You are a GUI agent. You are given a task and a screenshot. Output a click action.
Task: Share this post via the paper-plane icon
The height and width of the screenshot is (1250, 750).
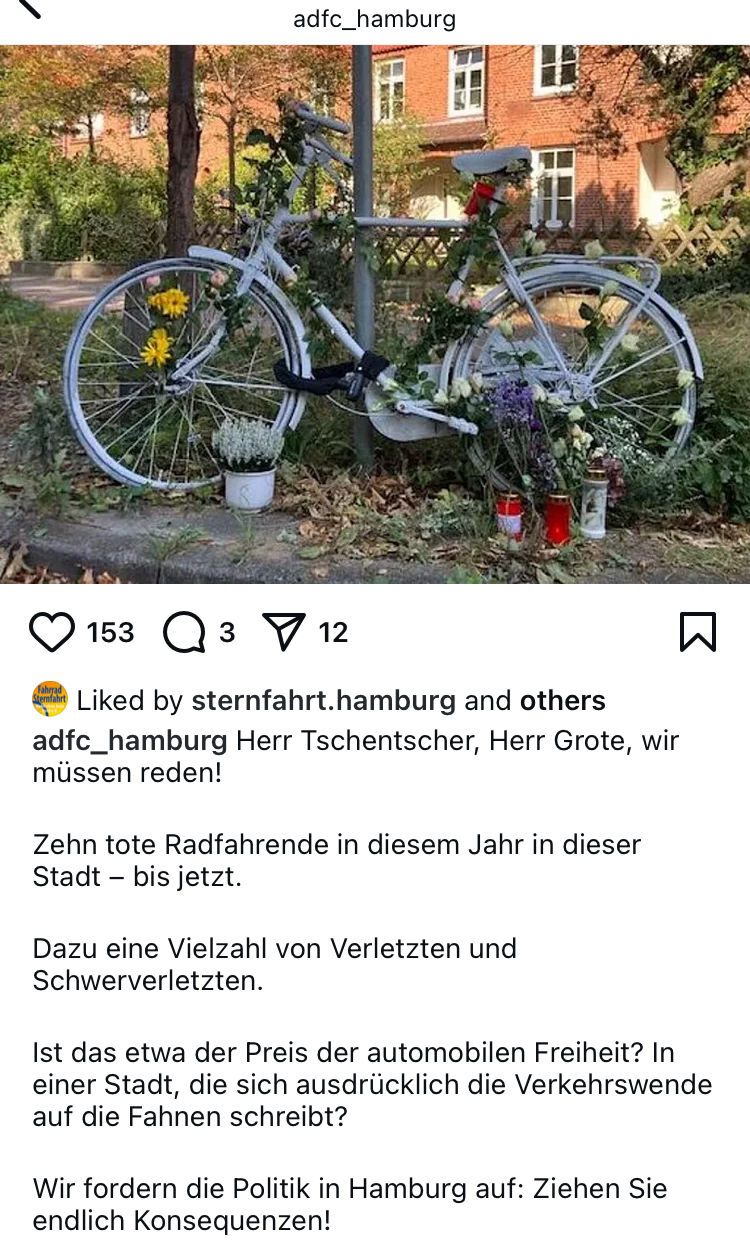[x=283, y=632]
